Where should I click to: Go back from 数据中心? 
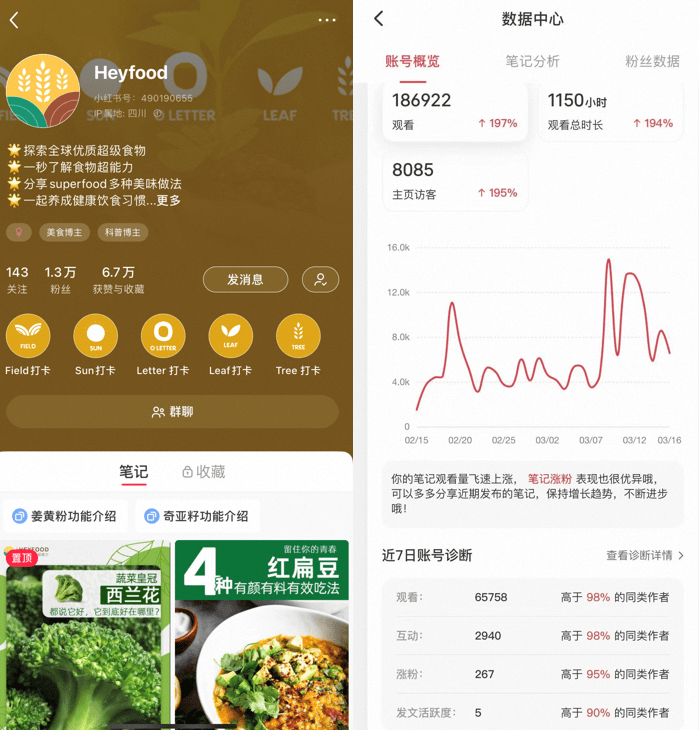click(x=379, y=19)
